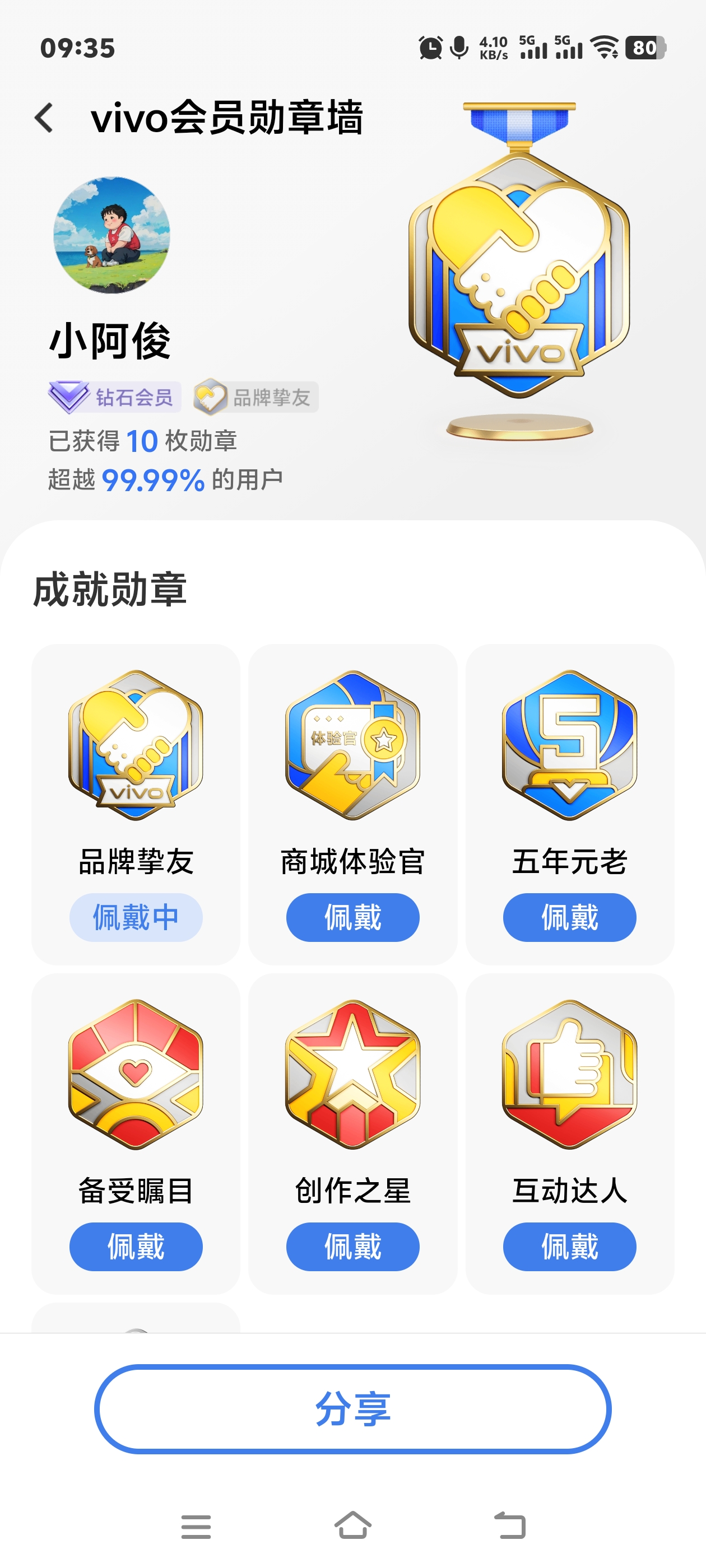The width and height of the screenshot is (706, 1568).
Task: Open the 创作之星 medal card
Action: click(x=352, y=1074)
